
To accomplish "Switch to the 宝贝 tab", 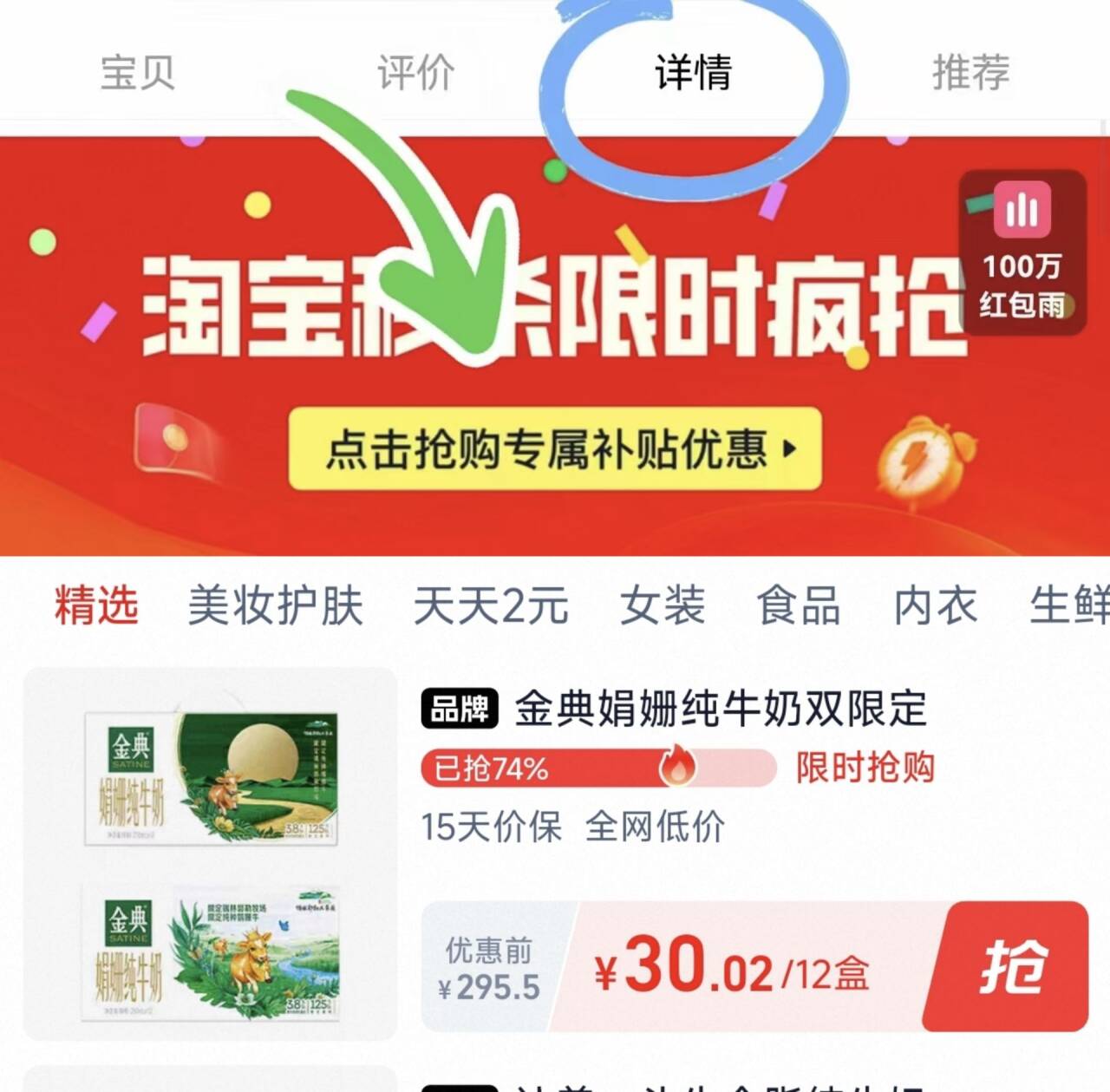I will pyautogui.click(x=138, y=72).
